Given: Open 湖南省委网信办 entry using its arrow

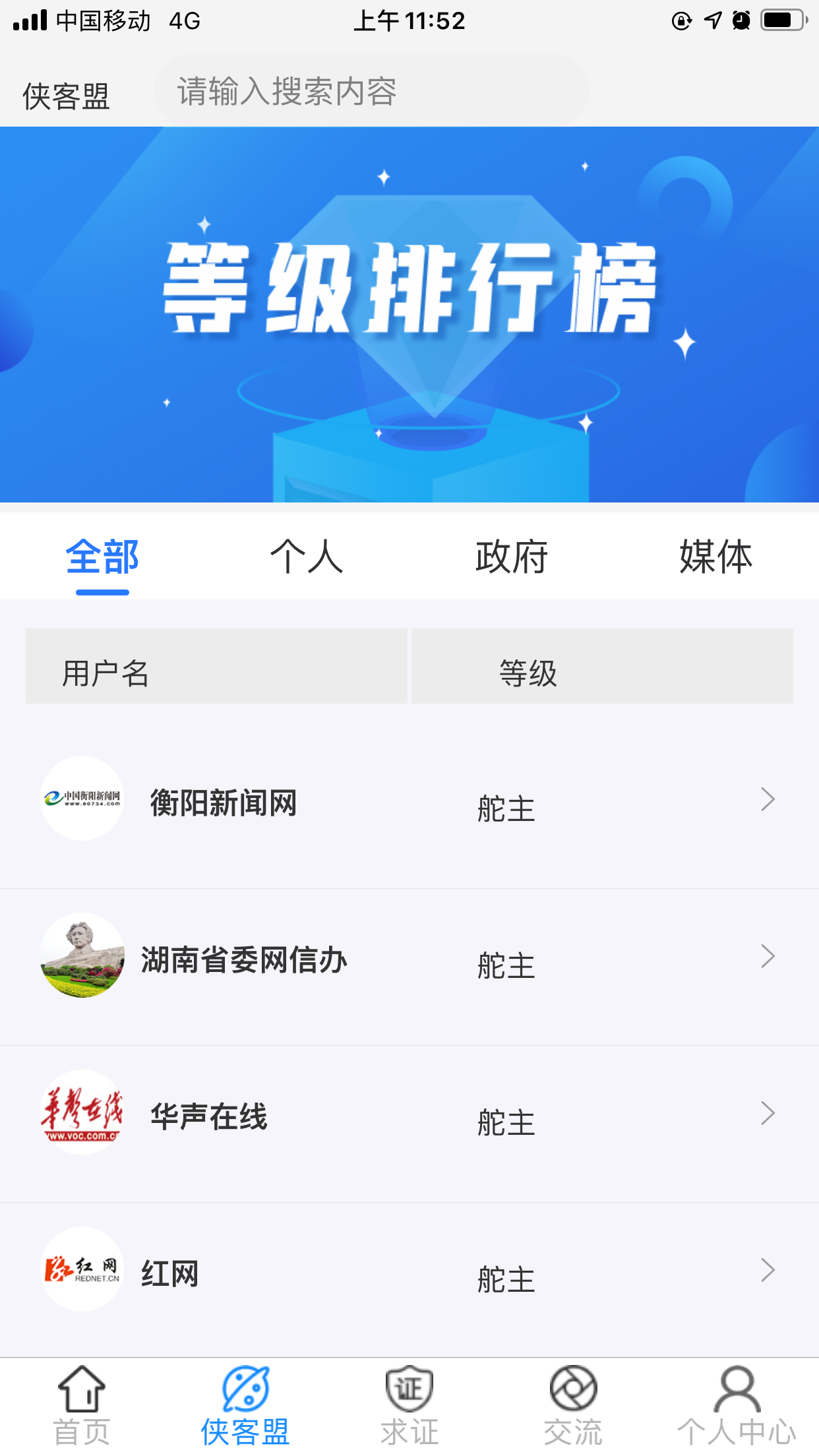Looking at the screenshot, I should coord(768,956).
